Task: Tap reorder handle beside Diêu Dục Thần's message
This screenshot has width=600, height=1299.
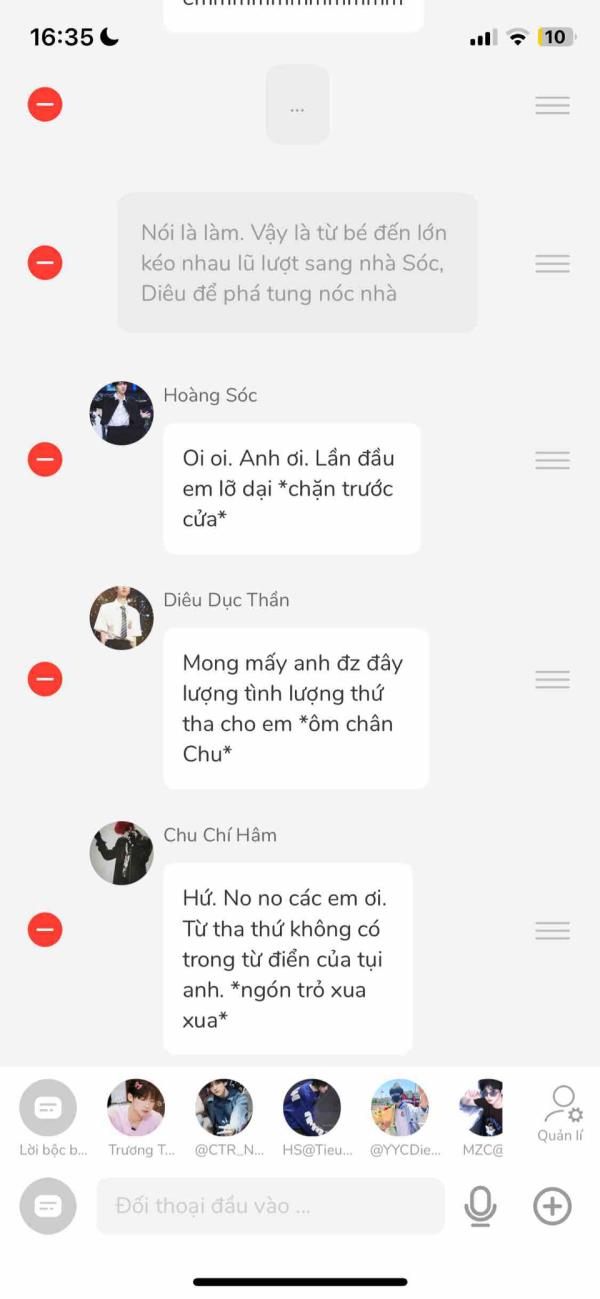Action: coord(552,680)
